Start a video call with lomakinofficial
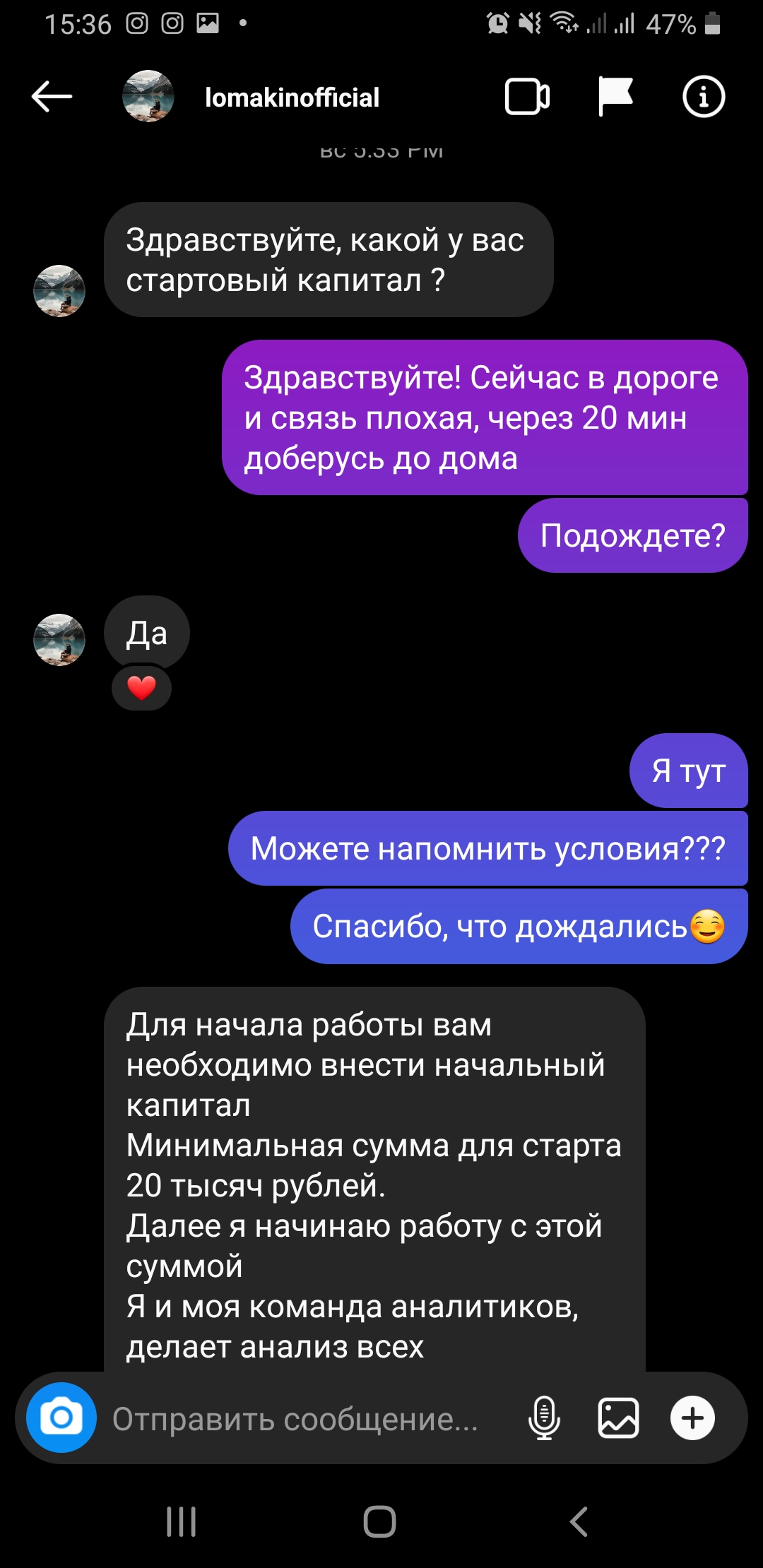Image resolution: width=763 pixels, height=1568 pixels. (x=528, y=97)
